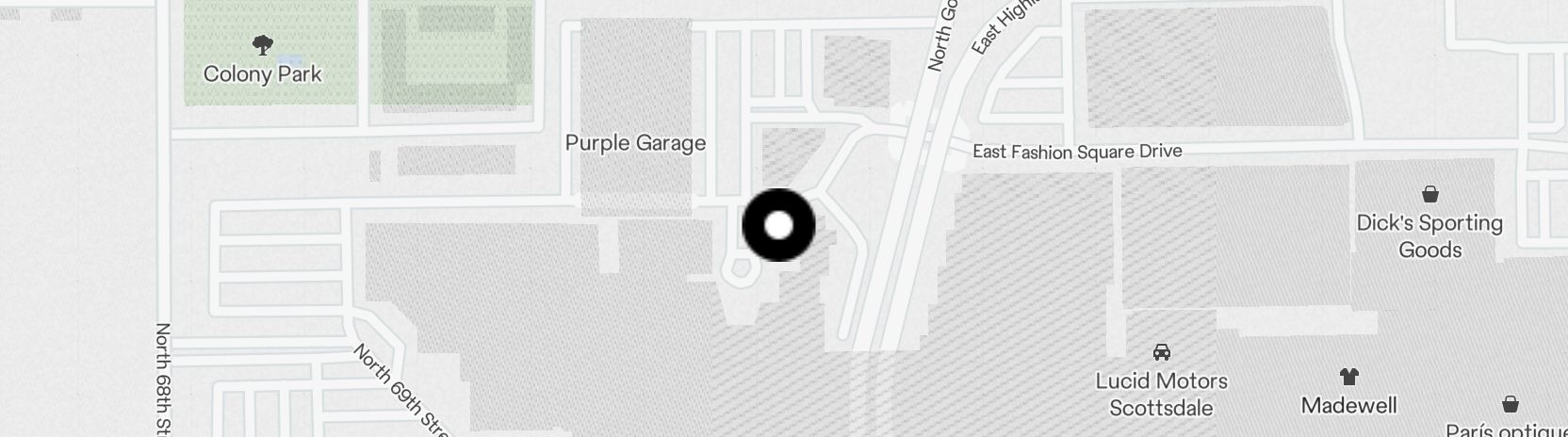1568x437 pixels.
Task: Tap the Colony Park marker
Action: pos(263,45)
